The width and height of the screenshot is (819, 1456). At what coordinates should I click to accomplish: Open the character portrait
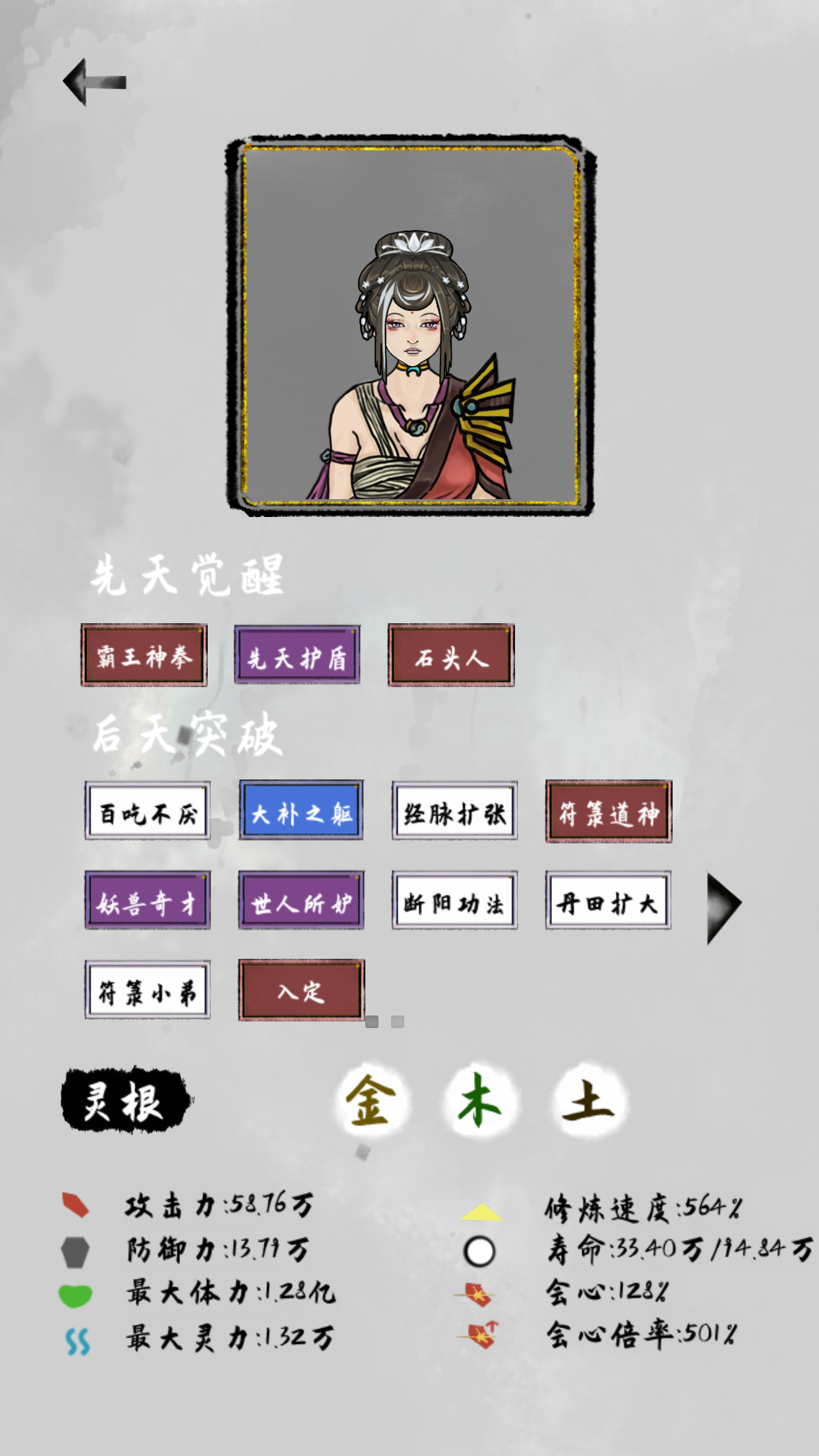[x=410, y=326]
